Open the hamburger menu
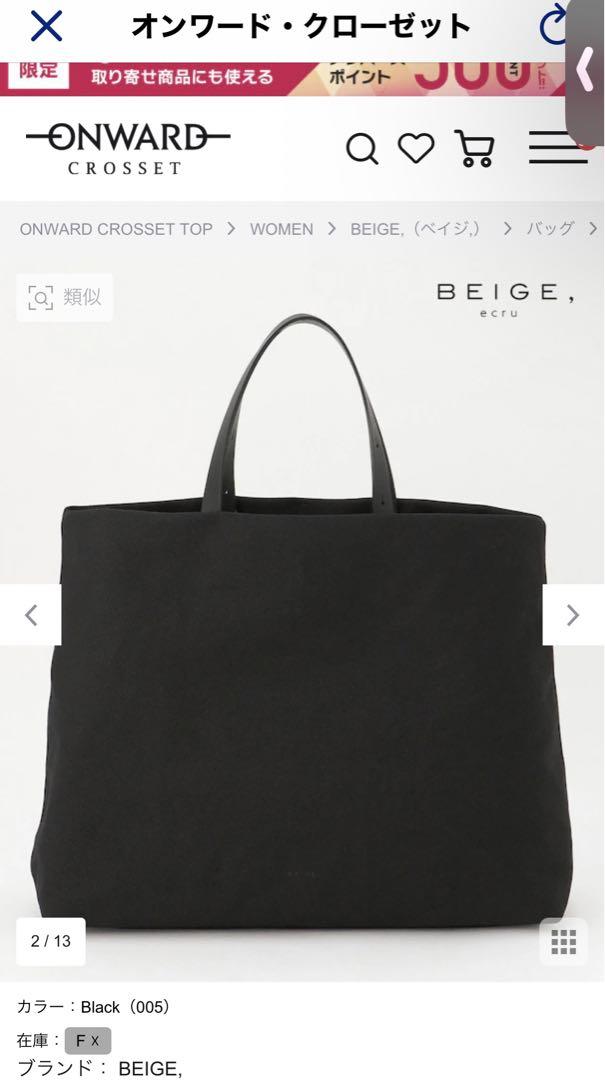Screen dimensions: 605x1080 556,149
